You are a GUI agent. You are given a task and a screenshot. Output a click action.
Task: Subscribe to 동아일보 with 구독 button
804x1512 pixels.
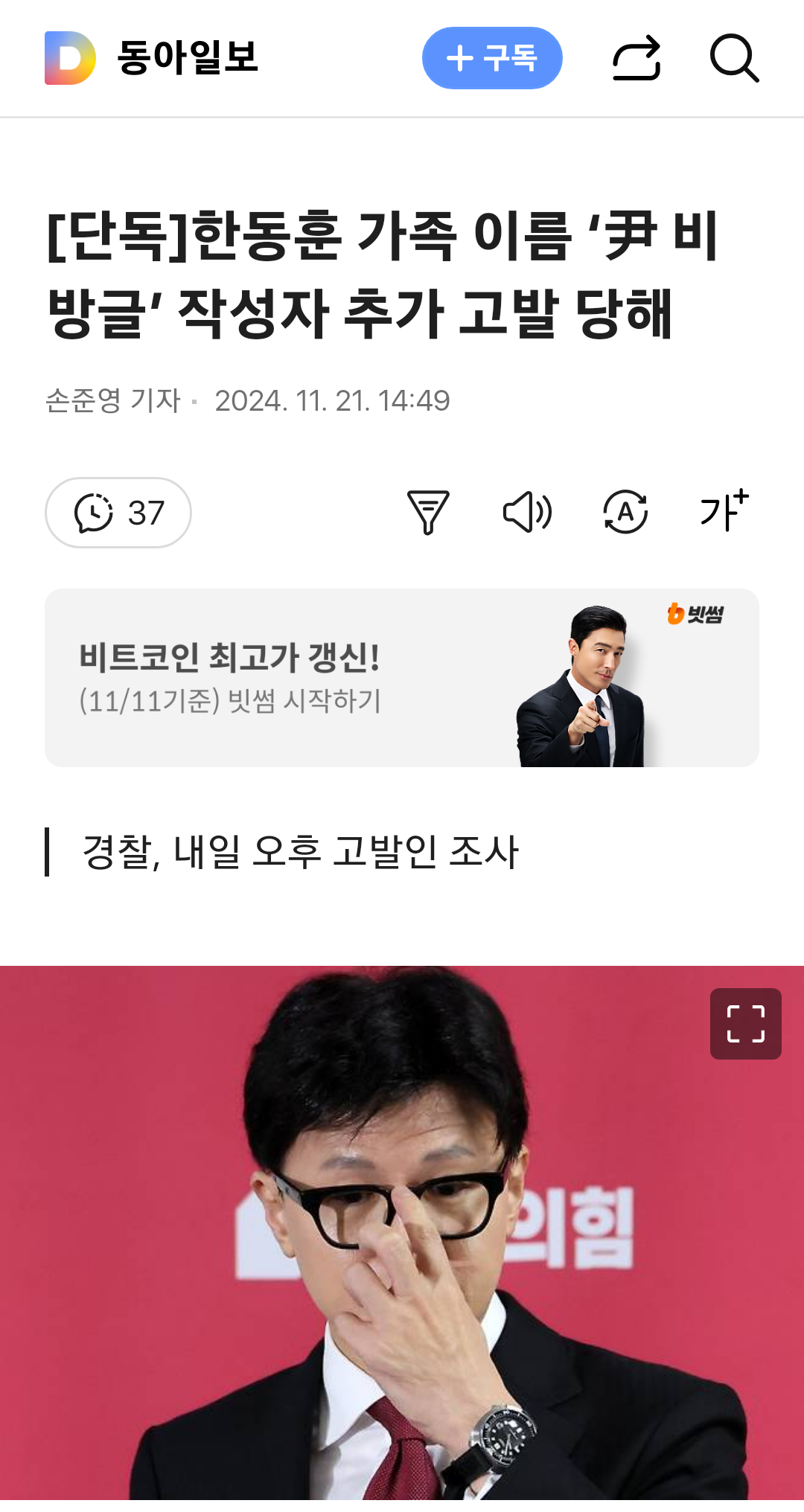tap(491, 58)
